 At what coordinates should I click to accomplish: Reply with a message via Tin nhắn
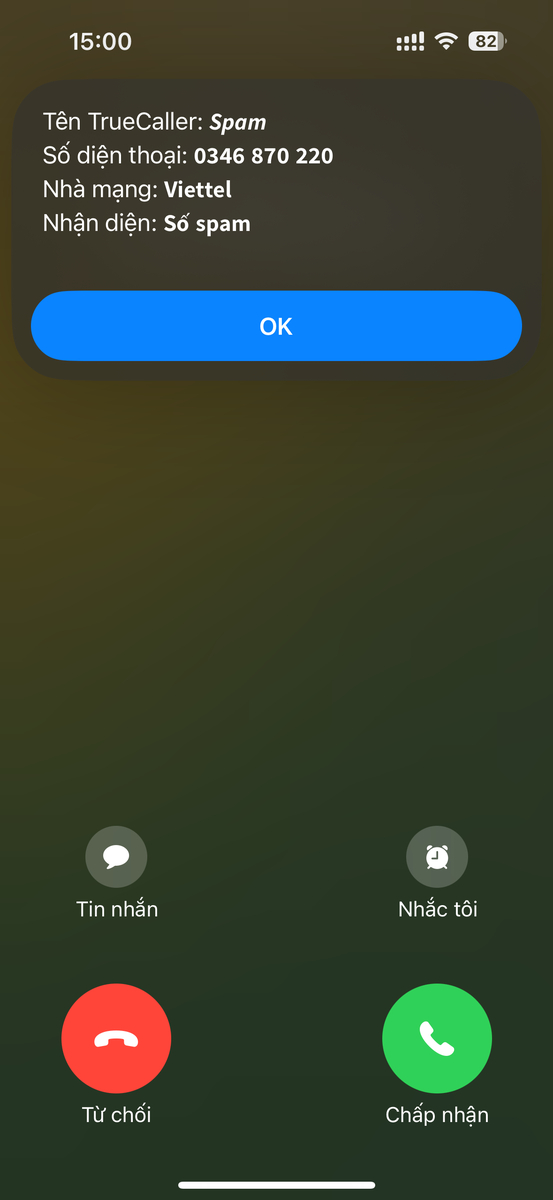tap(116, 857)
